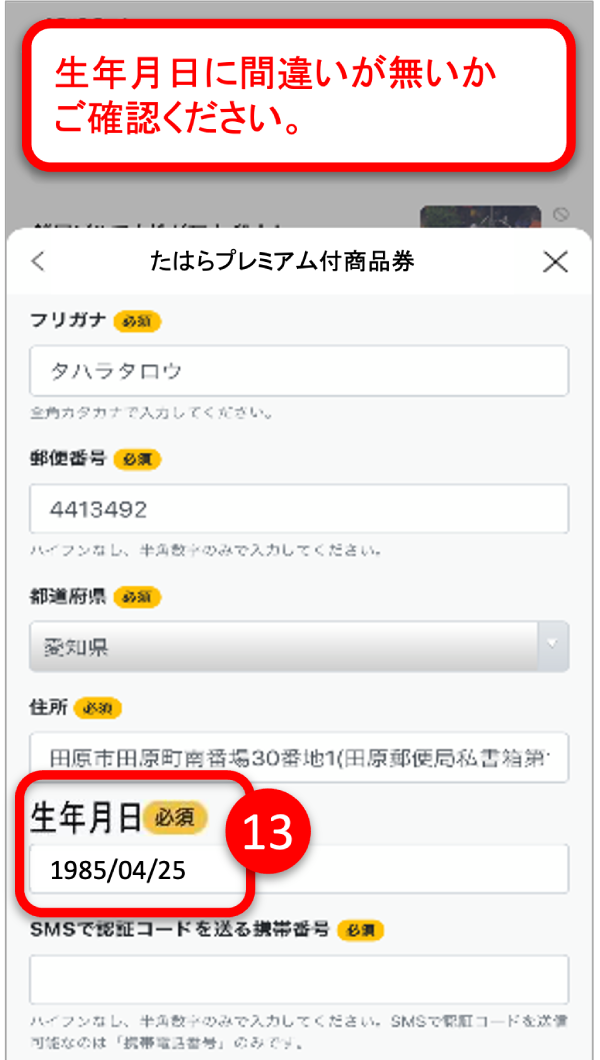Image resolution: width=600 pixels, height=1060 pixels.
Task: Edit the 住所 address field
Action: tap(299, 757)
